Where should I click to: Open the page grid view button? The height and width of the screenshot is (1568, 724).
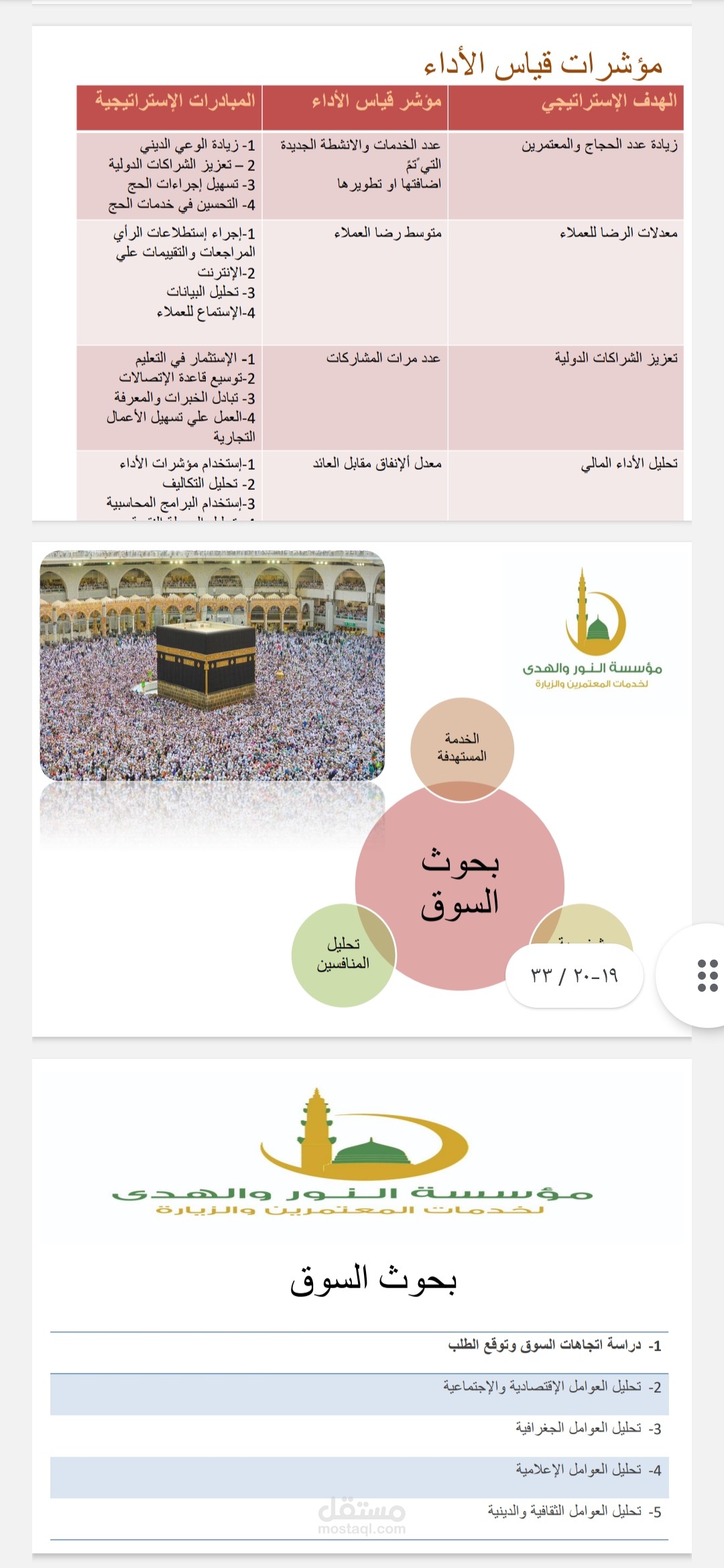click(x=707, y=975)
